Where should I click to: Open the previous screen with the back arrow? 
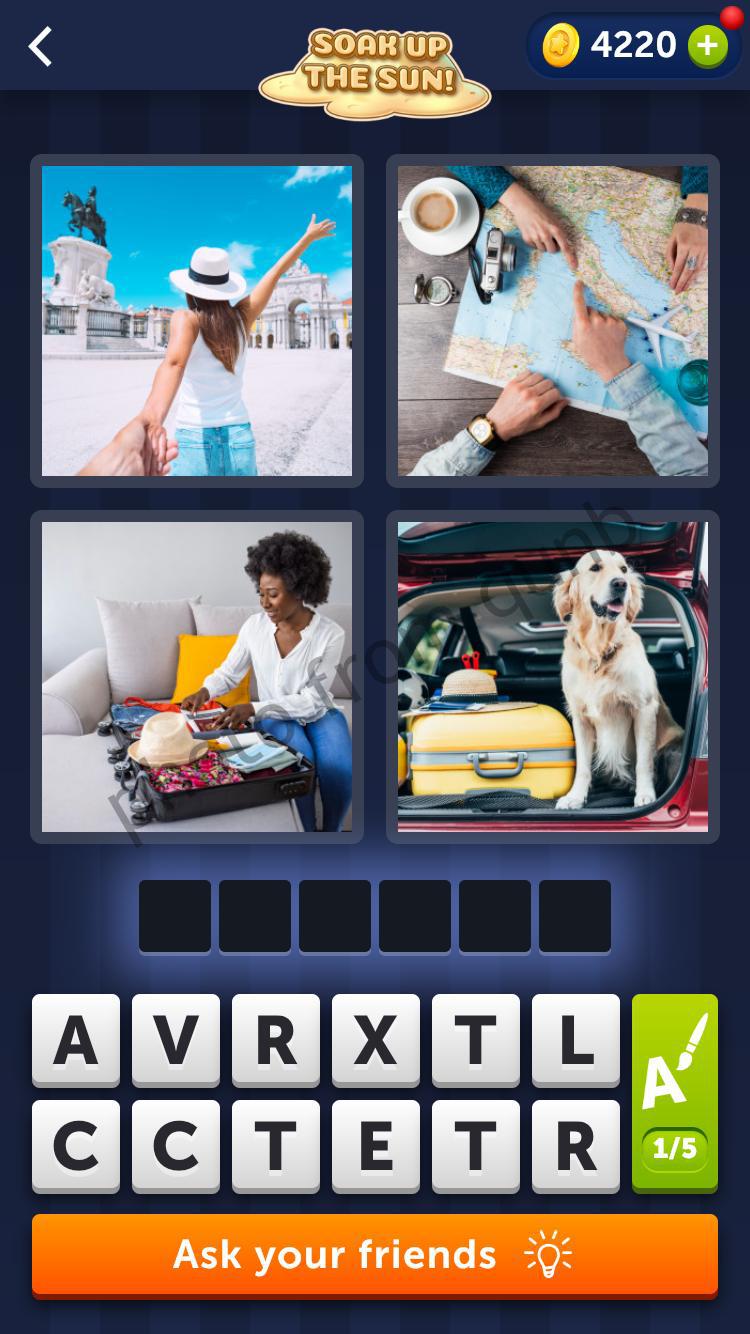click(x=40, y=46)
